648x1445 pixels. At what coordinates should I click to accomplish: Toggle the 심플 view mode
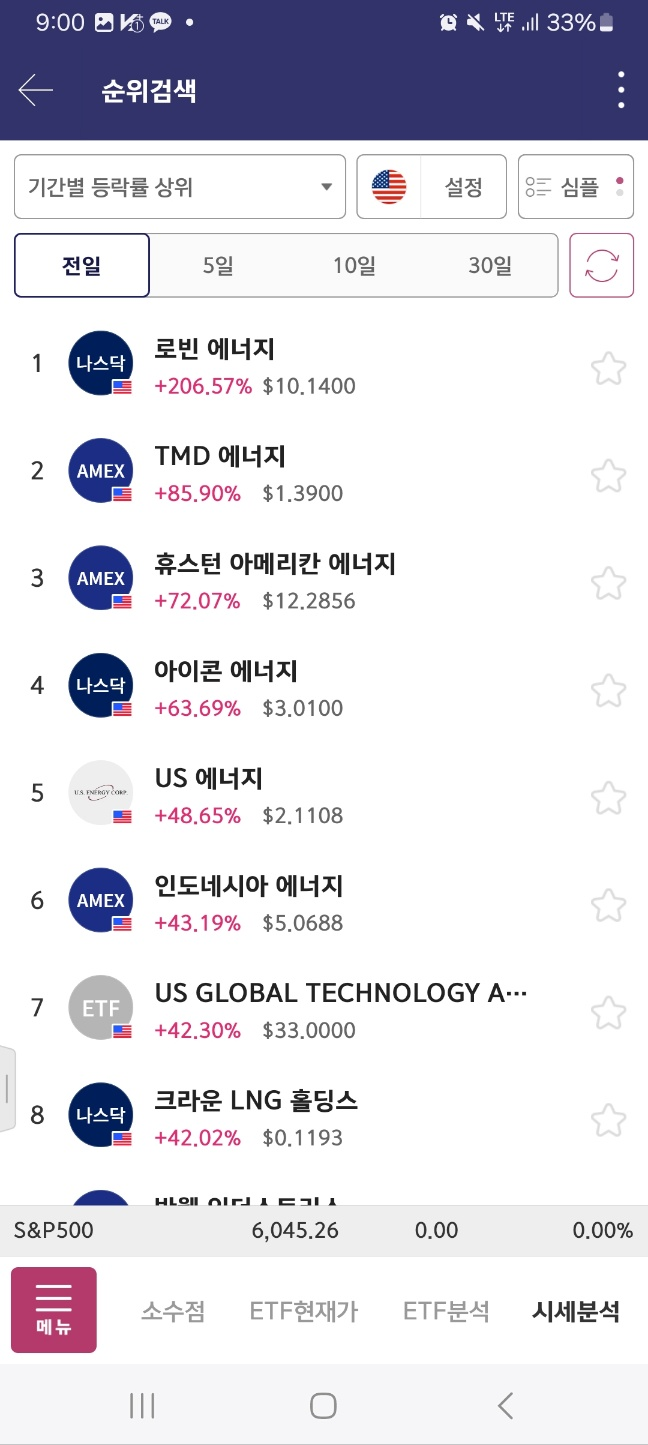coord(576,187)
